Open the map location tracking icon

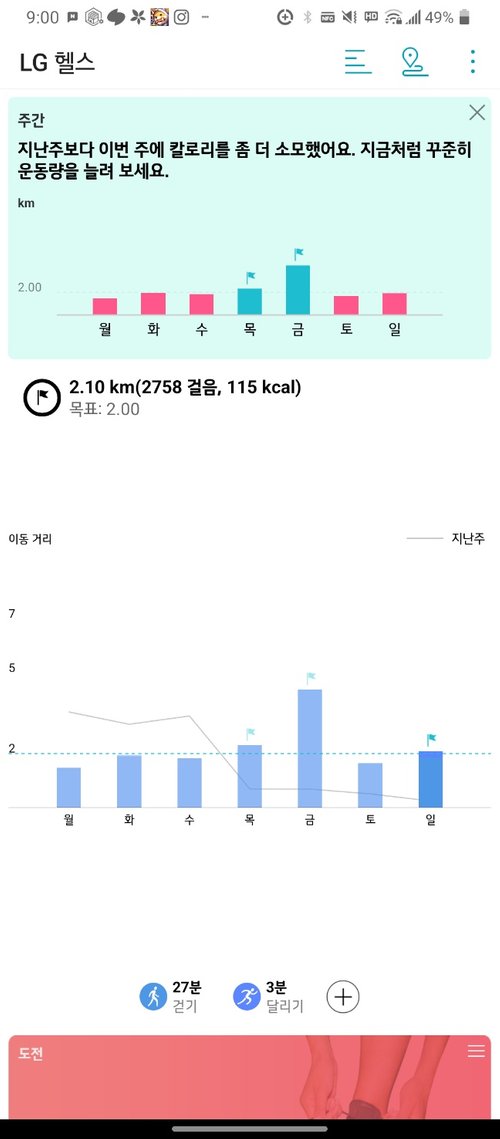coord(414,62)
